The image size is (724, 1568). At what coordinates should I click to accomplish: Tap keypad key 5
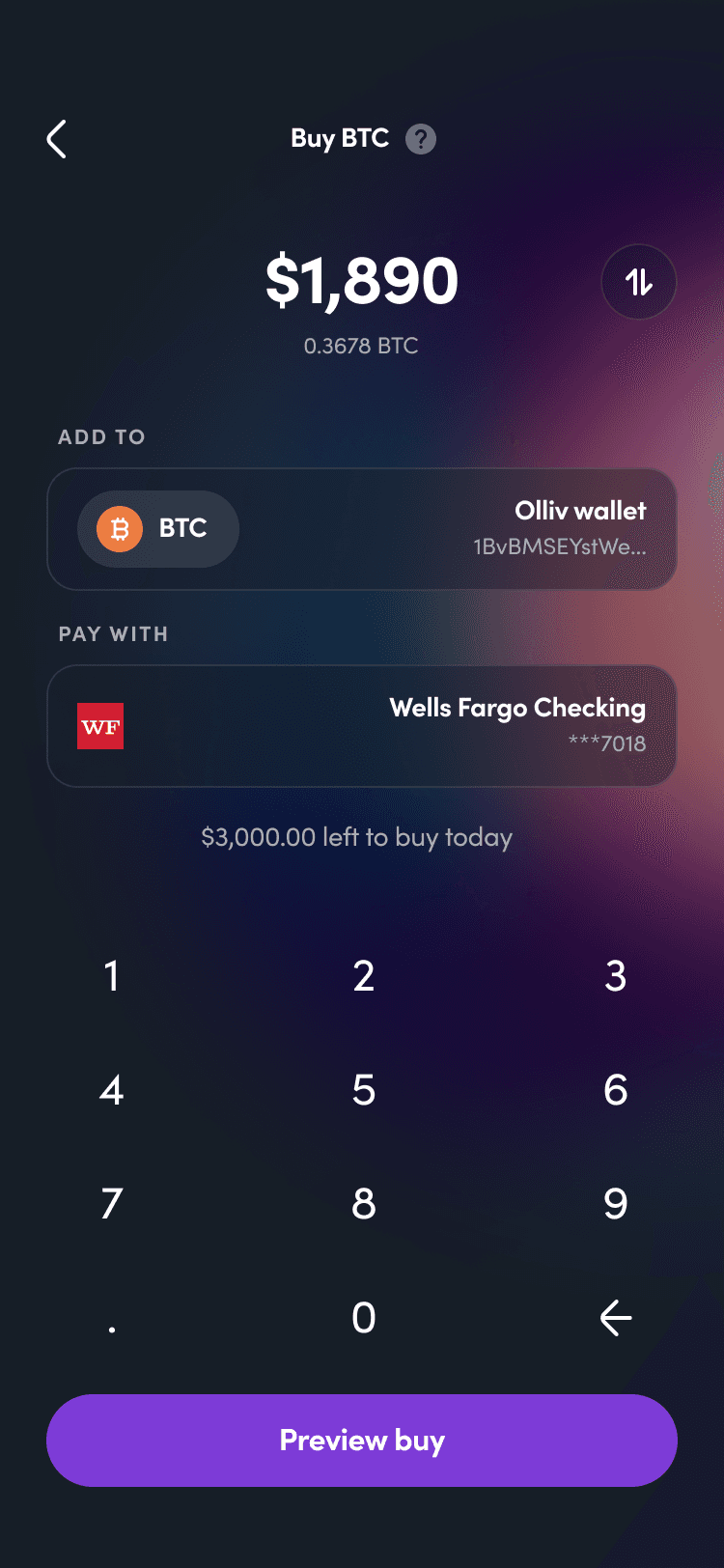363,1090
